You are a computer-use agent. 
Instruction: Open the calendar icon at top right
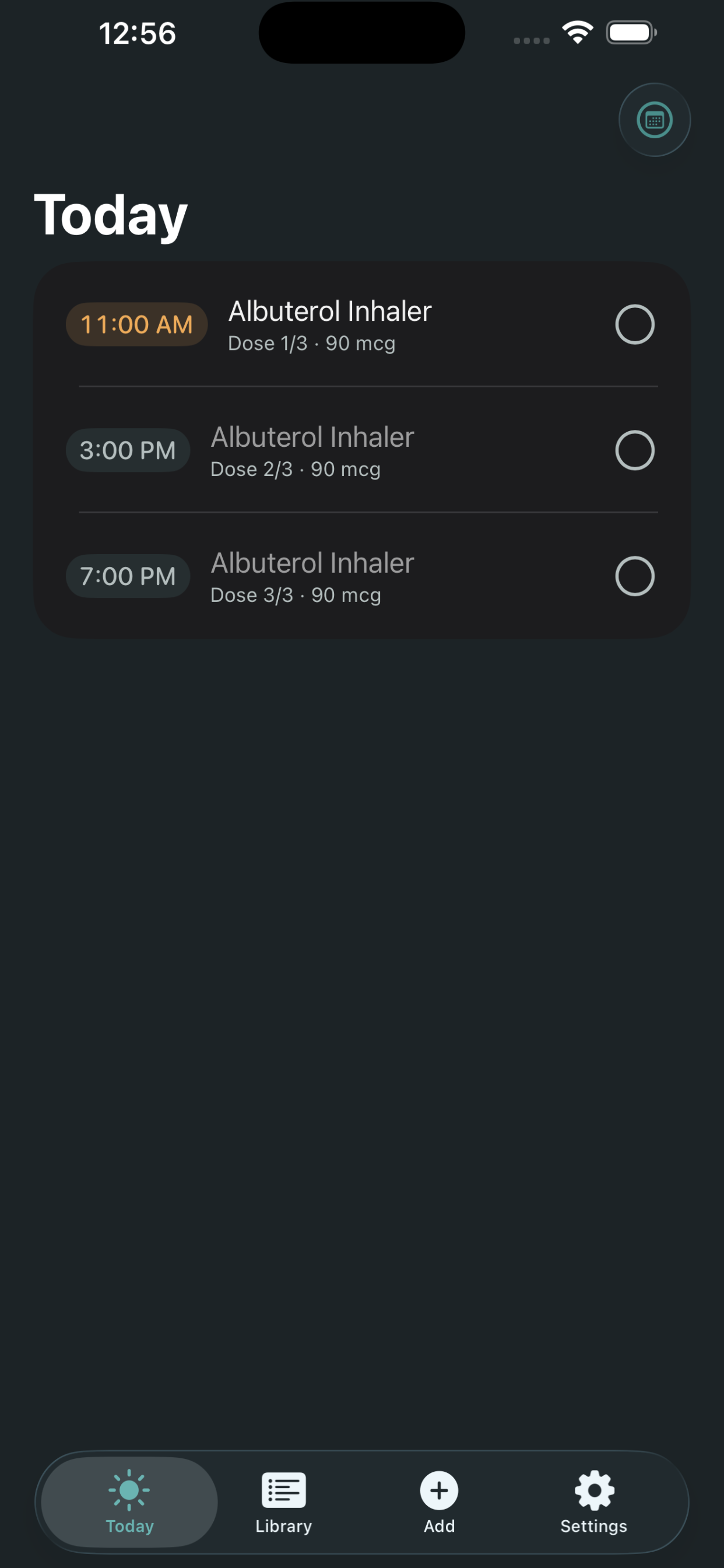654,120
